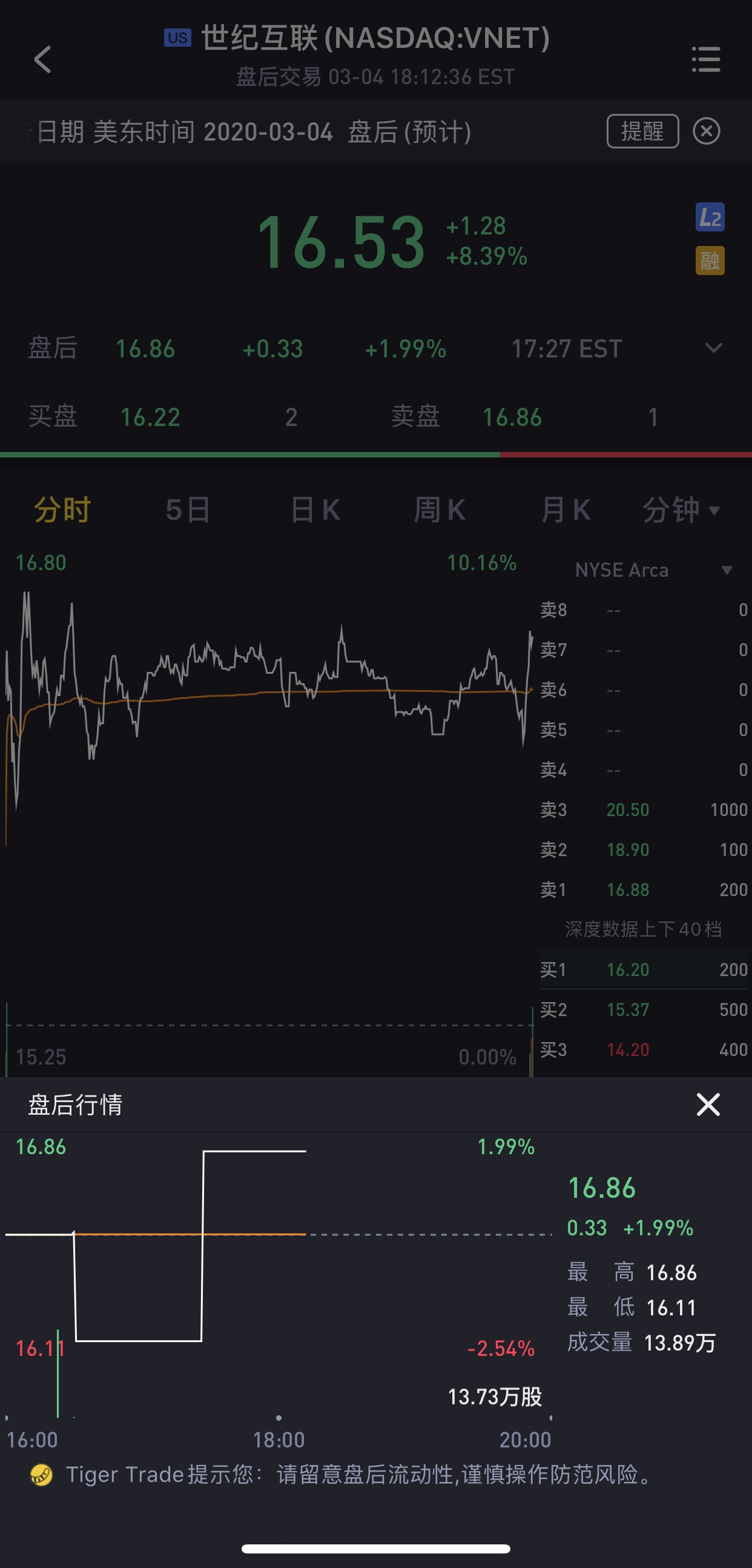Open 深度数据上下40档 depth data
The image size is (752, 1568).
[643, 929]
